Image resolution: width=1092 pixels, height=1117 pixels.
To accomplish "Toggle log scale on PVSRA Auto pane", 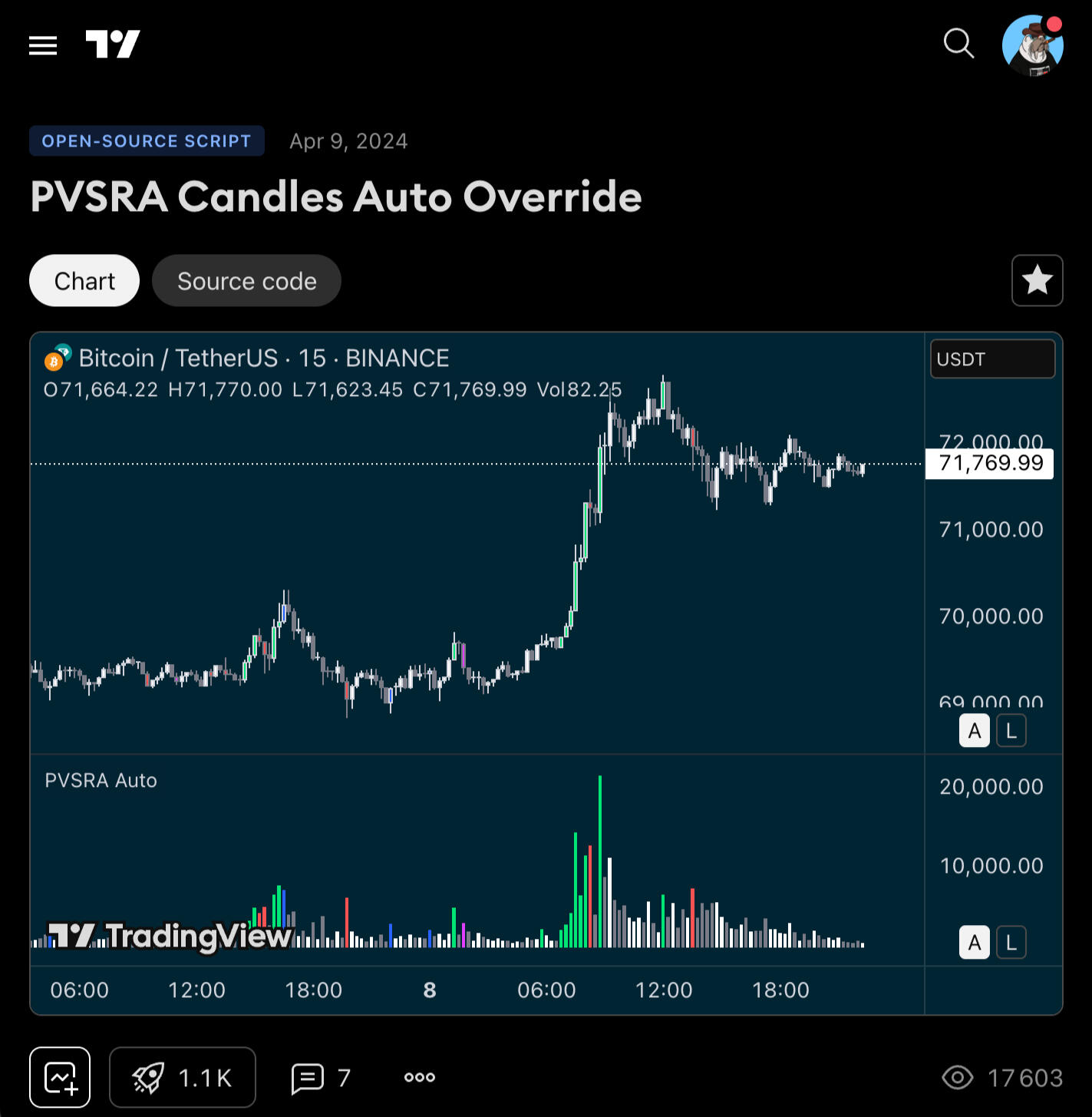I will 1011,943.
